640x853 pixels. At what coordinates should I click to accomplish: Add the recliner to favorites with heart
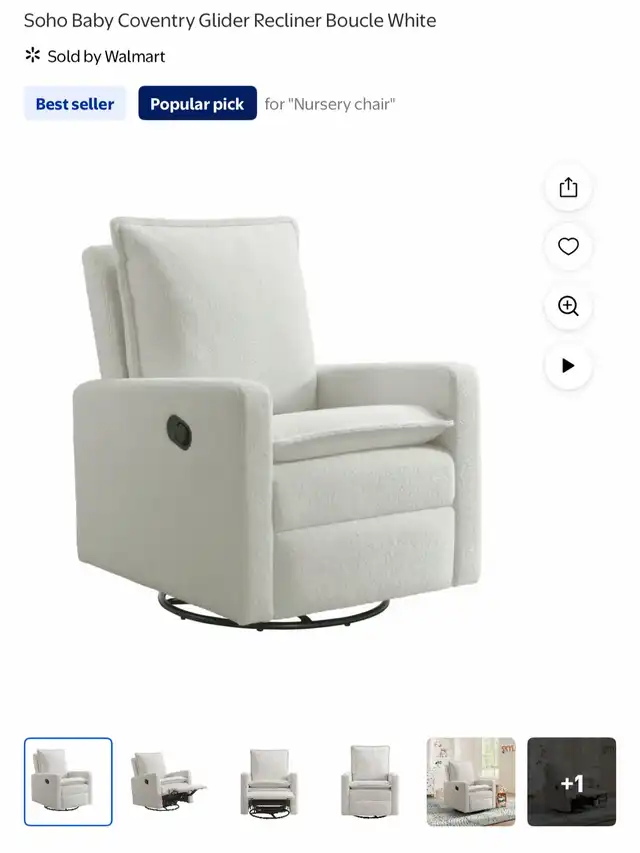pyautogui.click(x=568, y=247)
